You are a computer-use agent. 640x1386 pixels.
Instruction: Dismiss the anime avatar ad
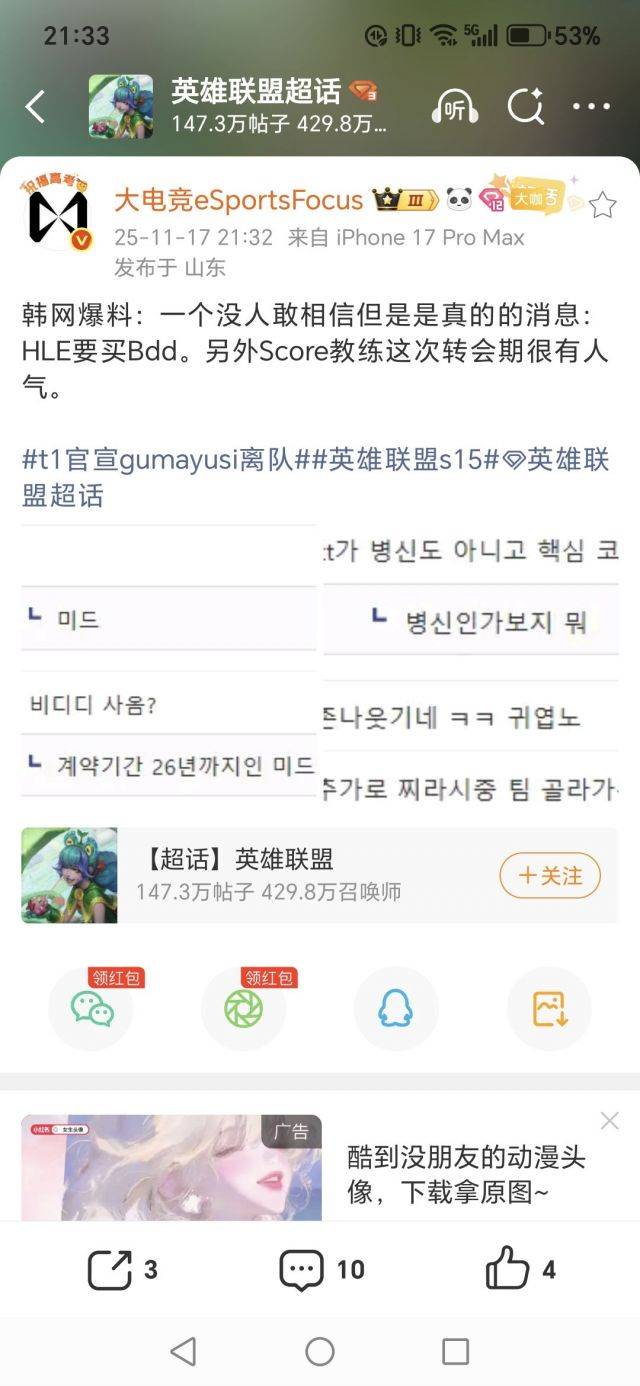tap(610, 1121)
